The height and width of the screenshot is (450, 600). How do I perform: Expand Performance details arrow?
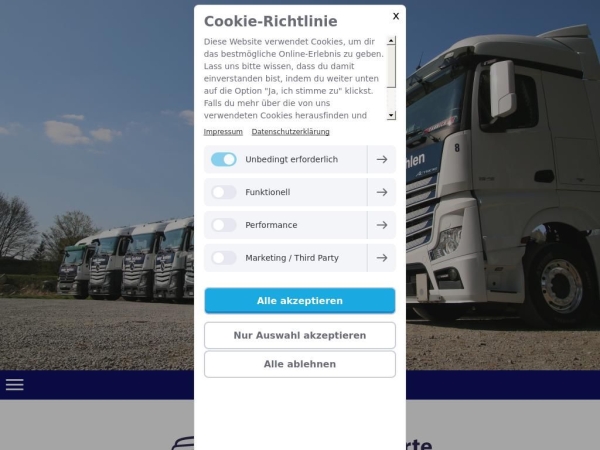coord(381,225)
